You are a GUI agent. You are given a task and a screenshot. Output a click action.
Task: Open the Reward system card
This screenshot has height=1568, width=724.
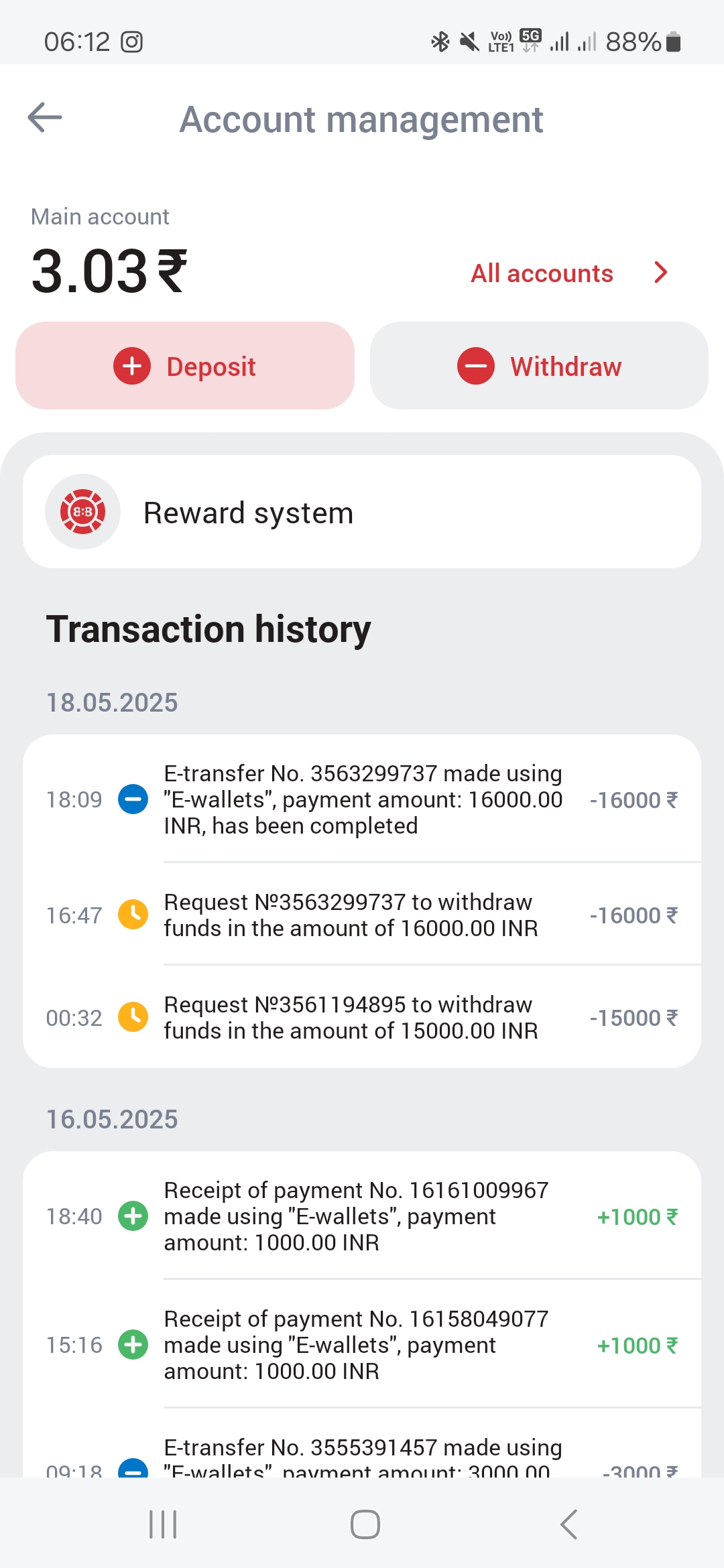362,512
